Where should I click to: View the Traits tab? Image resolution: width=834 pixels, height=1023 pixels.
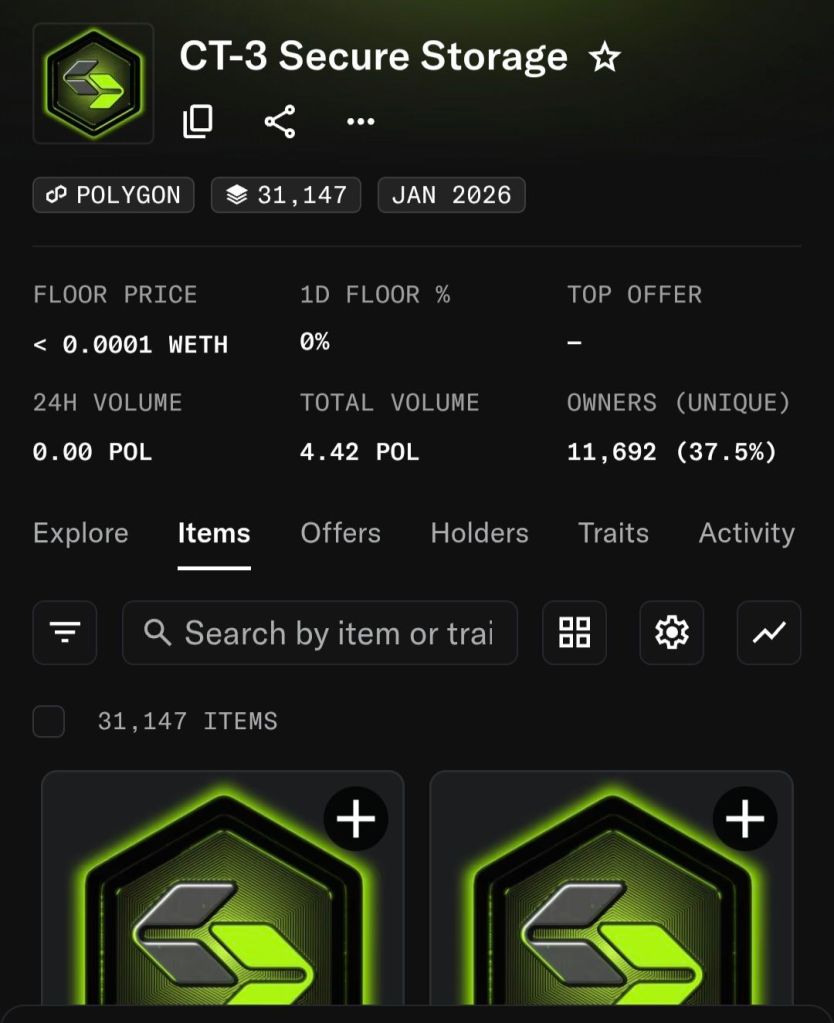613,533
